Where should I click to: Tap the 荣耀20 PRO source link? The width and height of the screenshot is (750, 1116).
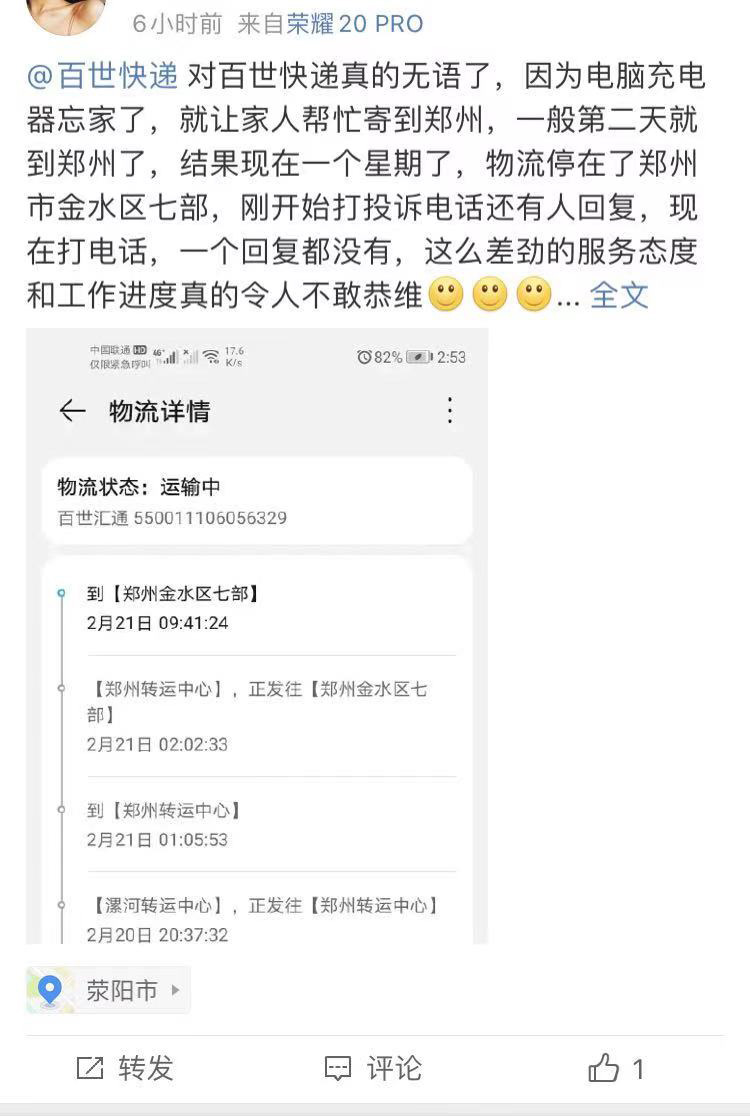(354, 23)
